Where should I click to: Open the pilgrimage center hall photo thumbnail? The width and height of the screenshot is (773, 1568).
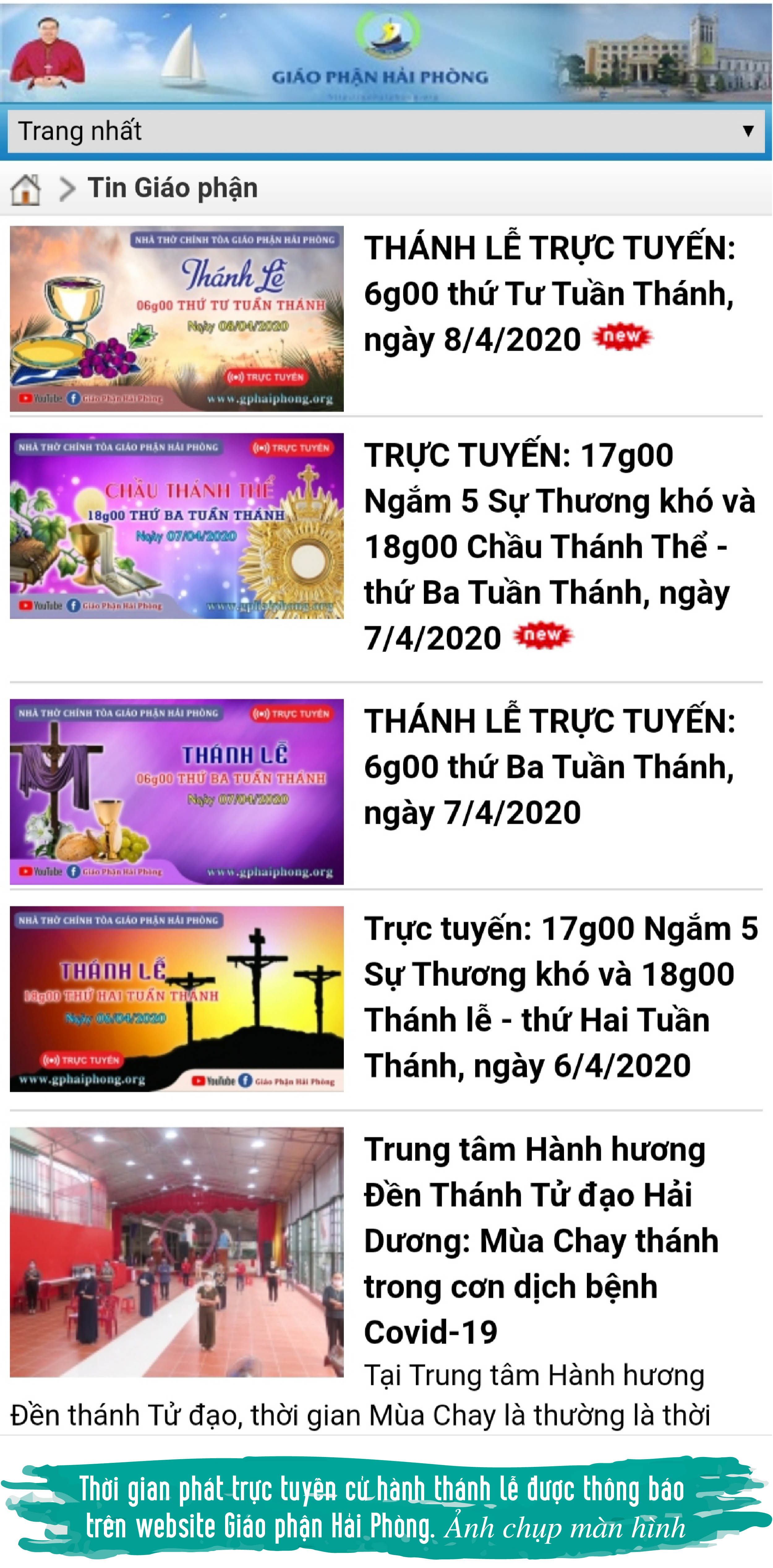coord(177,1251)
